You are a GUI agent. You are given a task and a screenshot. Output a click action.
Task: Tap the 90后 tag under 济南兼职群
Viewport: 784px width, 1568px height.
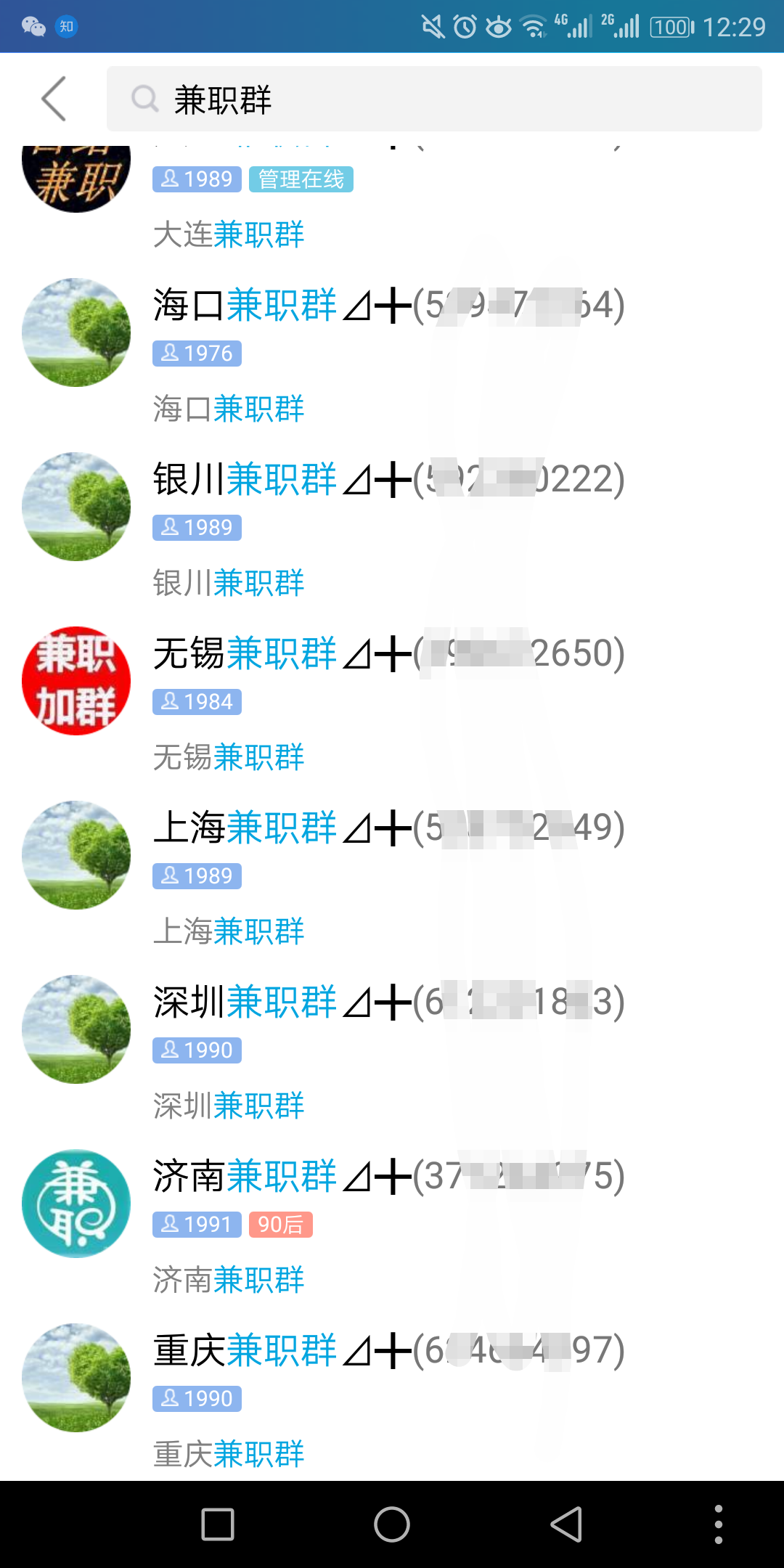[281, 1225]
